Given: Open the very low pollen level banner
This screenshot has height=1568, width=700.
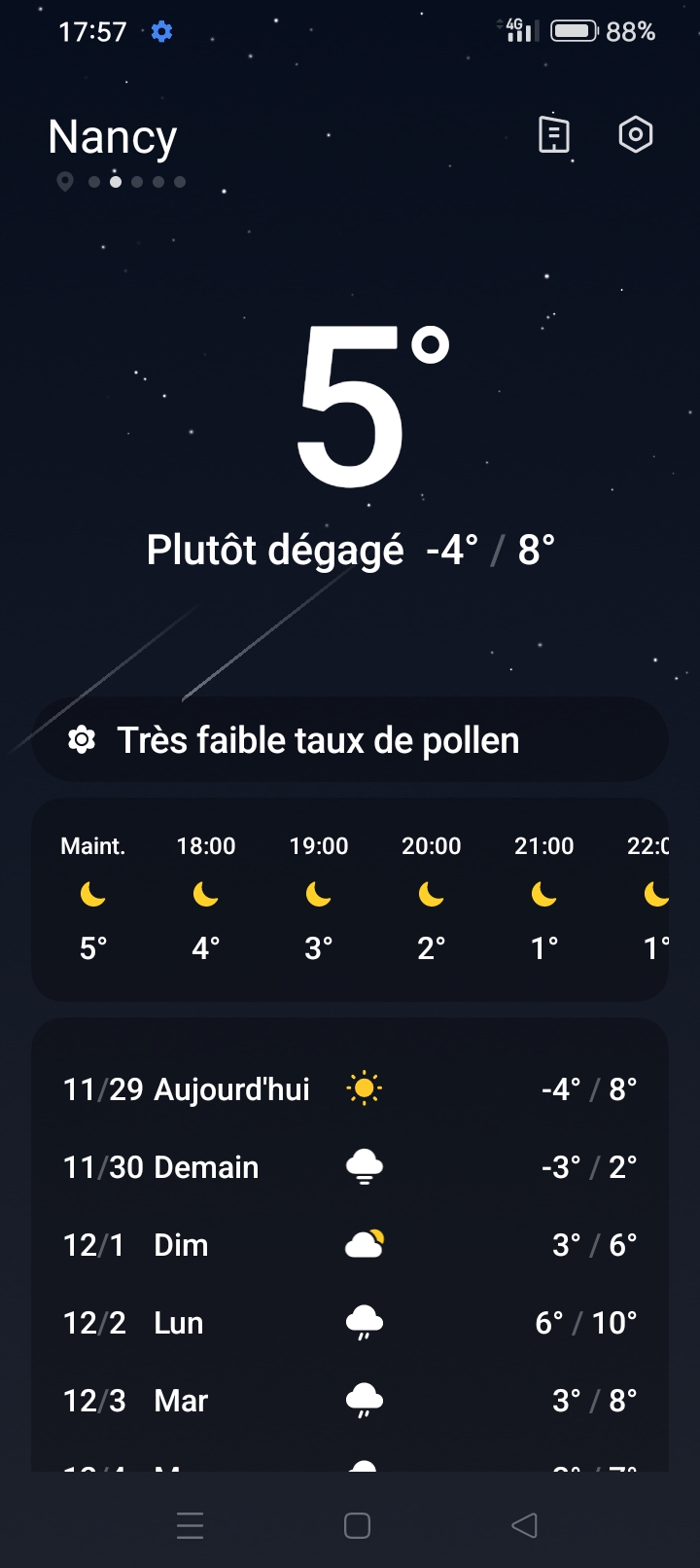Looking at the screenshot, I should (350, 740).
